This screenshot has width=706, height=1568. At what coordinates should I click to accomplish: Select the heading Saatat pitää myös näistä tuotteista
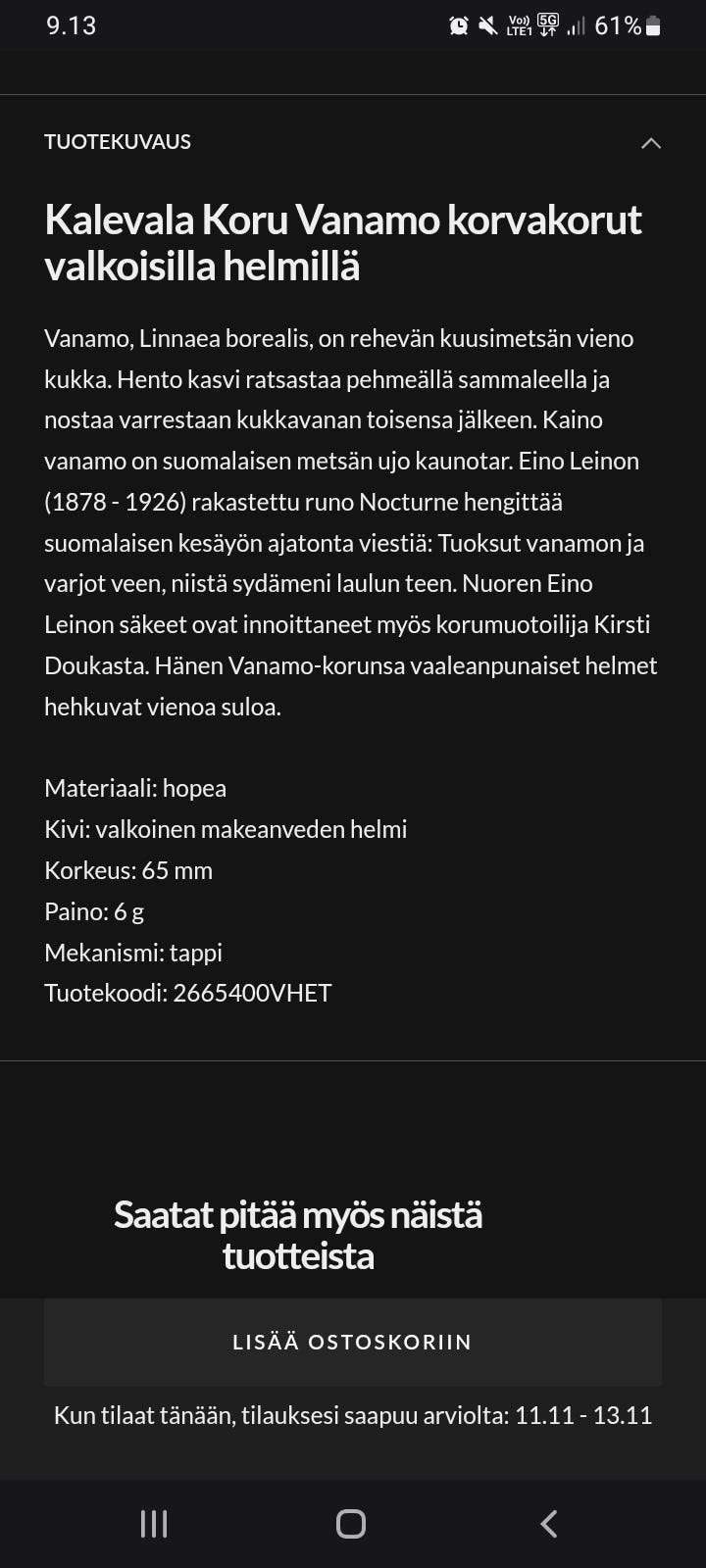click(298, 1235)
